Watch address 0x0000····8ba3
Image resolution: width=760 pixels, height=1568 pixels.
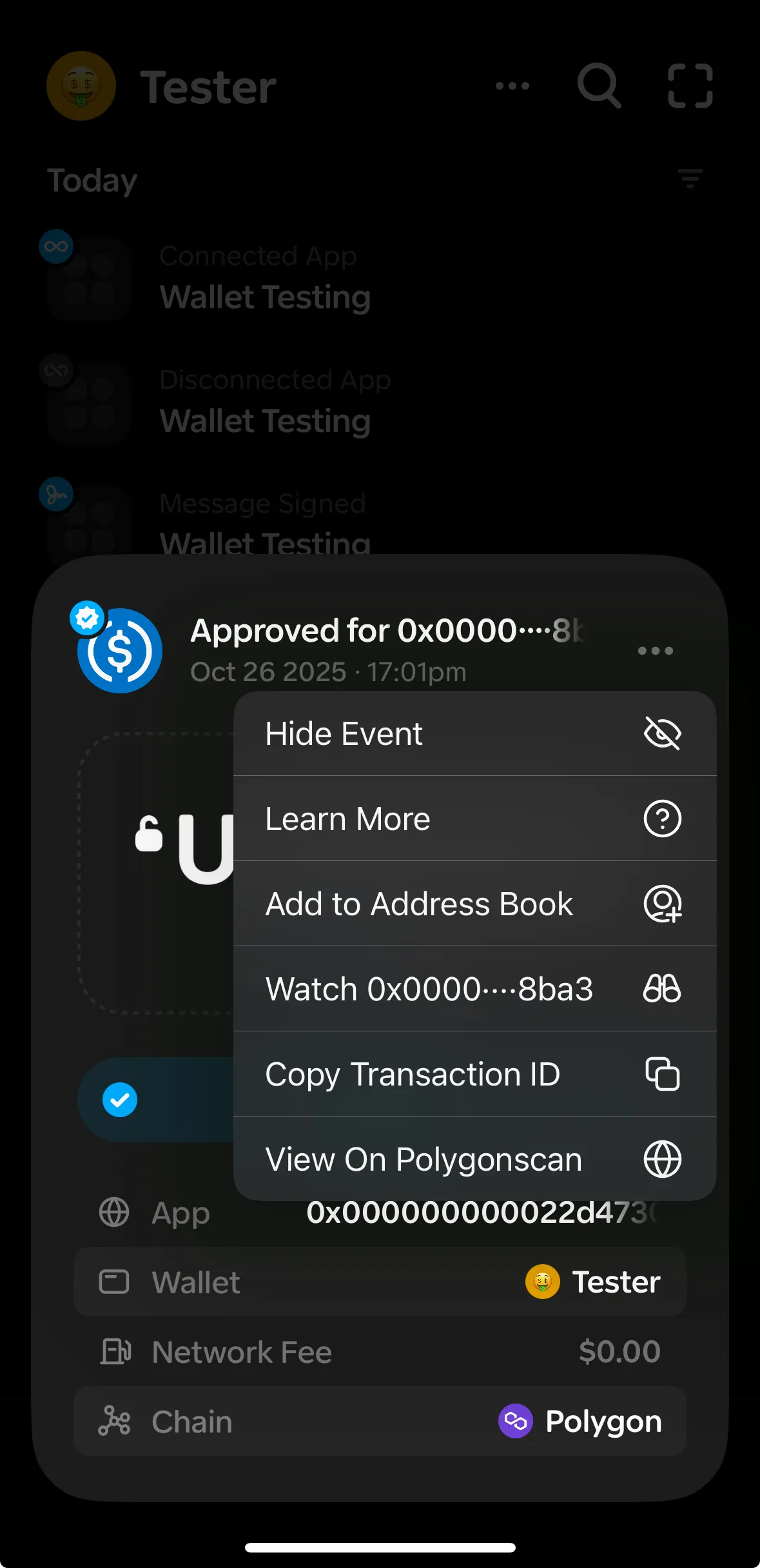(x=474, y=989)
